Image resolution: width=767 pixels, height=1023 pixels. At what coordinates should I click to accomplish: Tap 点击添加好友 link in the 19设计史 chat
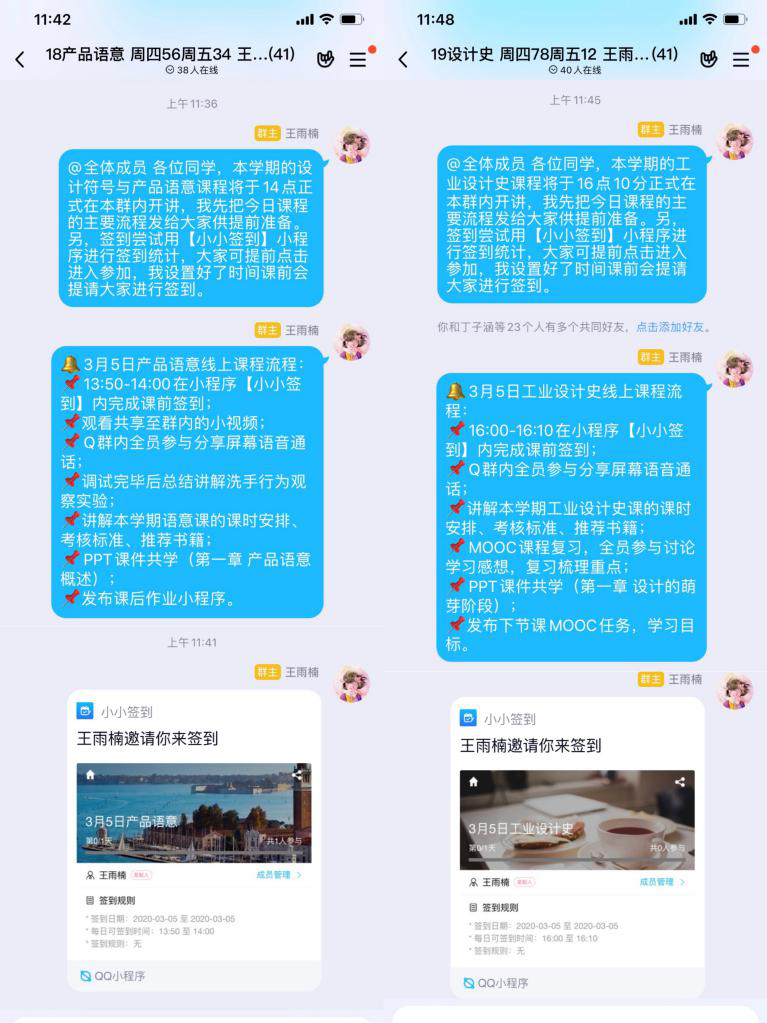pyautogui.click(x=670, y=327)
